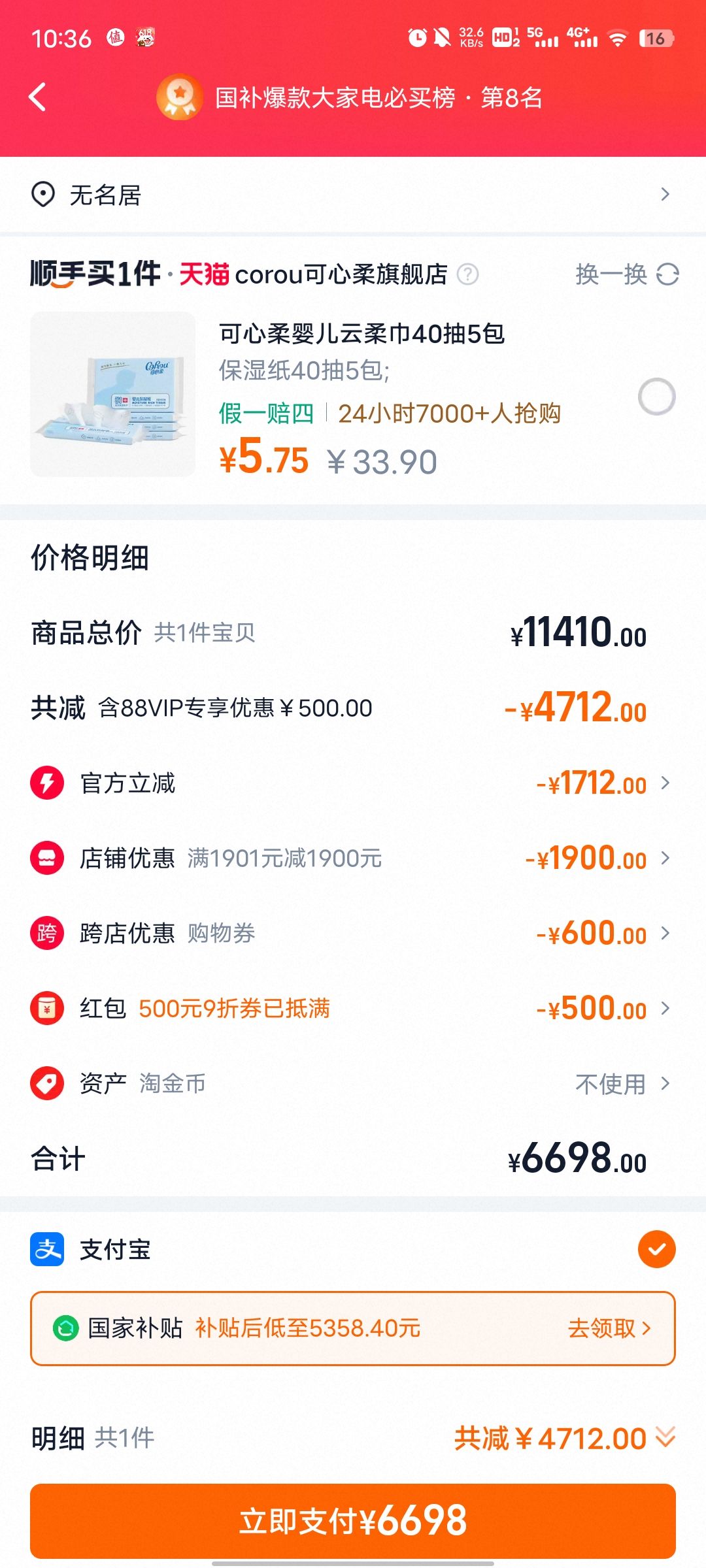
Task: Tap 立即支付¥6698 to pay now
Action: click(x=353, y=1521)
